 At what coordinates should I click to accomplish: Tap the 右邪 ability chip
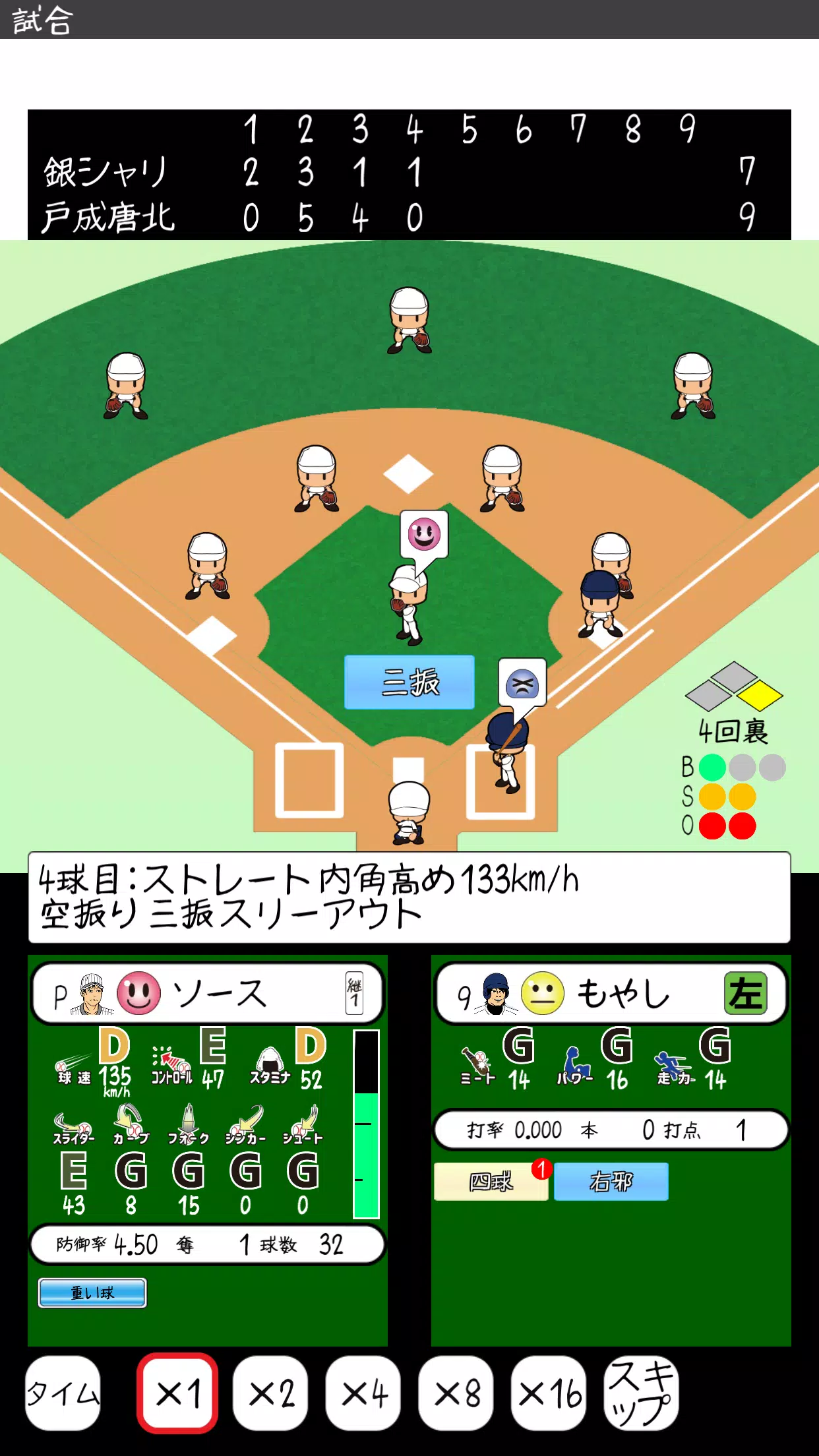click(x=611, y=1182)
